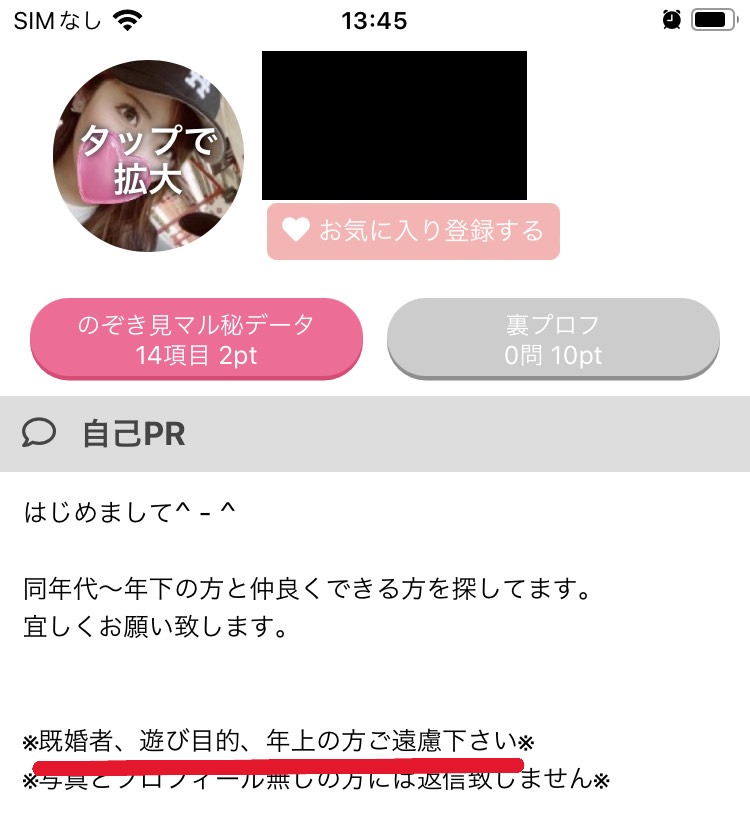The image size is (750, 814).
Task: Open the 裏プロフ 0問 10pt button
Action: [x=553, y=339]
